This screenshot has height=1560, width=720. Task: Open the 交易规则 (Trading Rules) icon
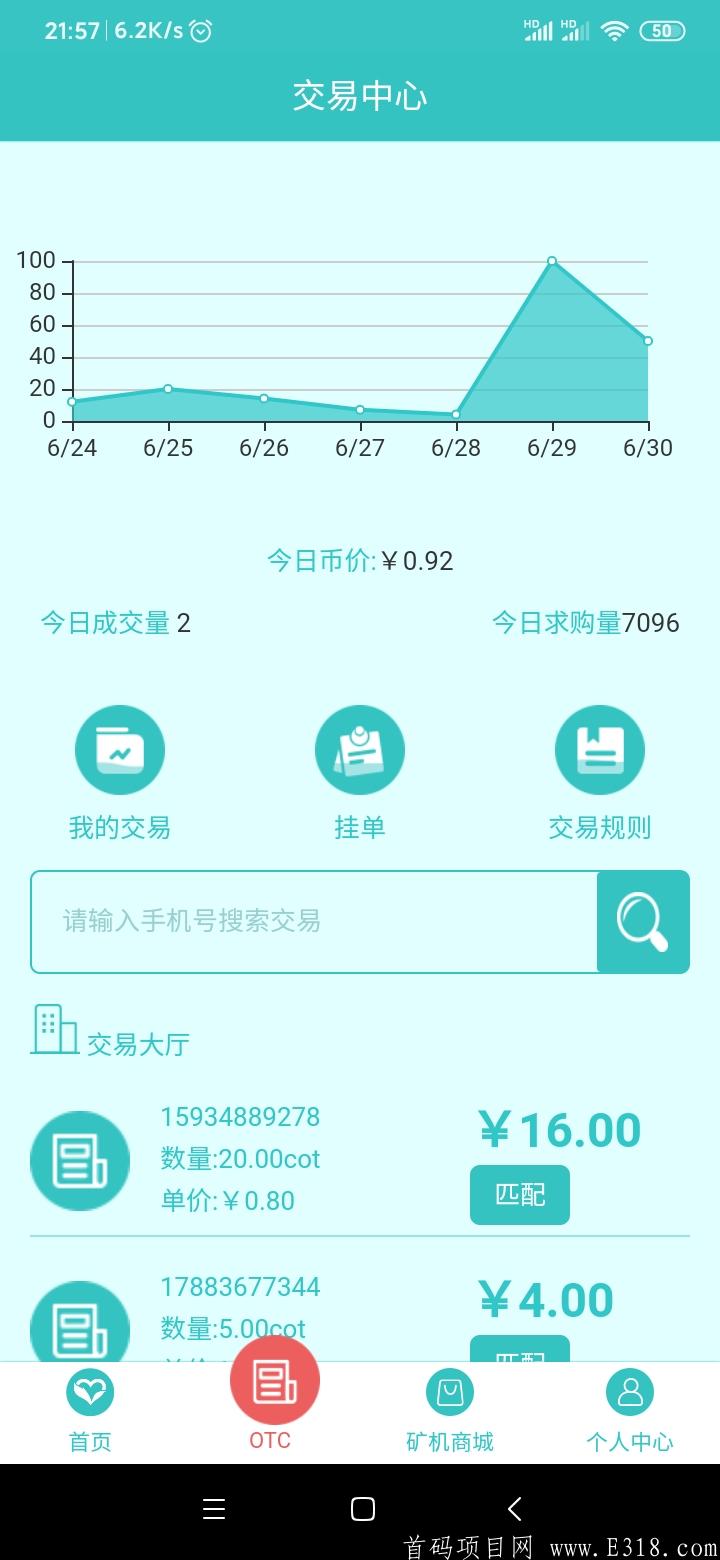tap(599, 749)
